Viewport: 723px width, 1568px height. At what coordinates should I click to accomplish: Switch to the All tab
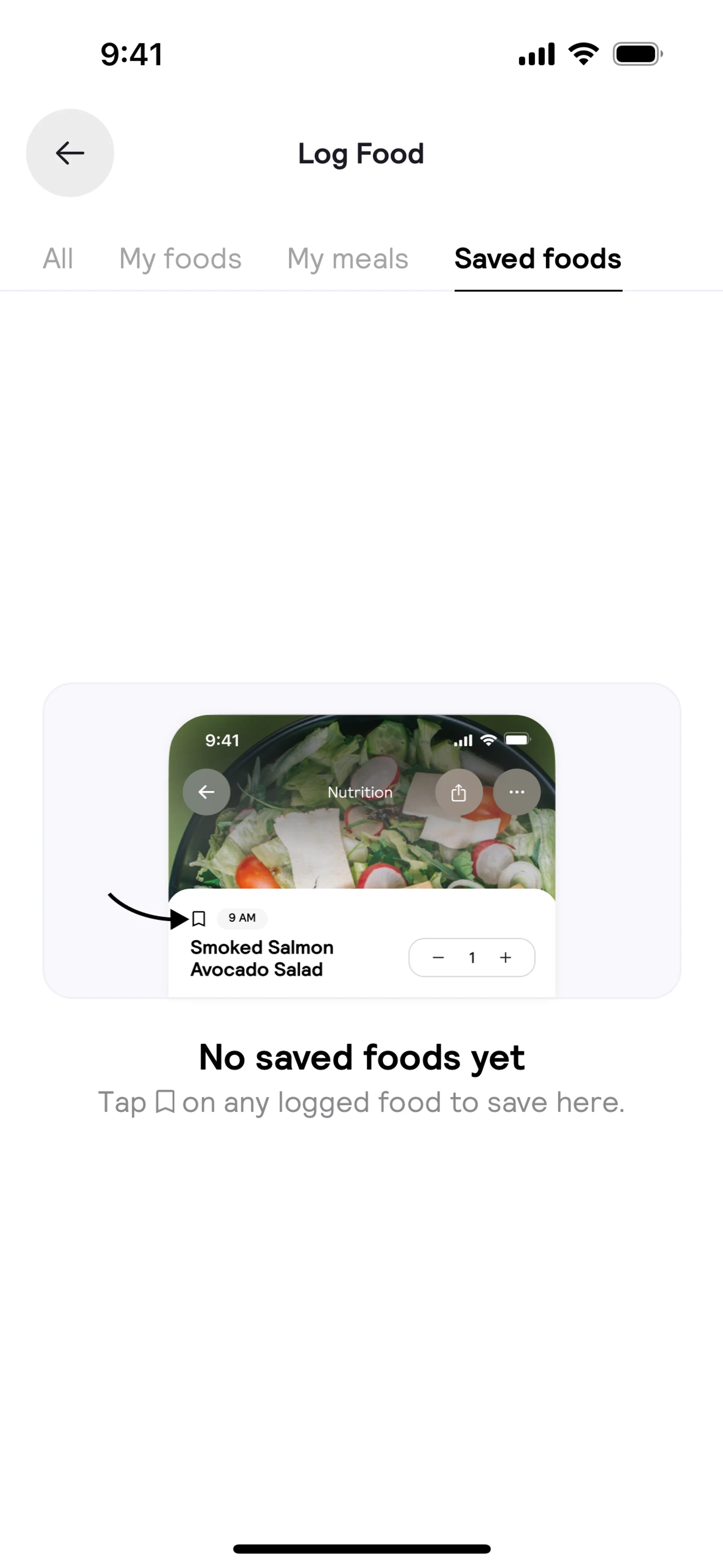[x=58, y=259]
